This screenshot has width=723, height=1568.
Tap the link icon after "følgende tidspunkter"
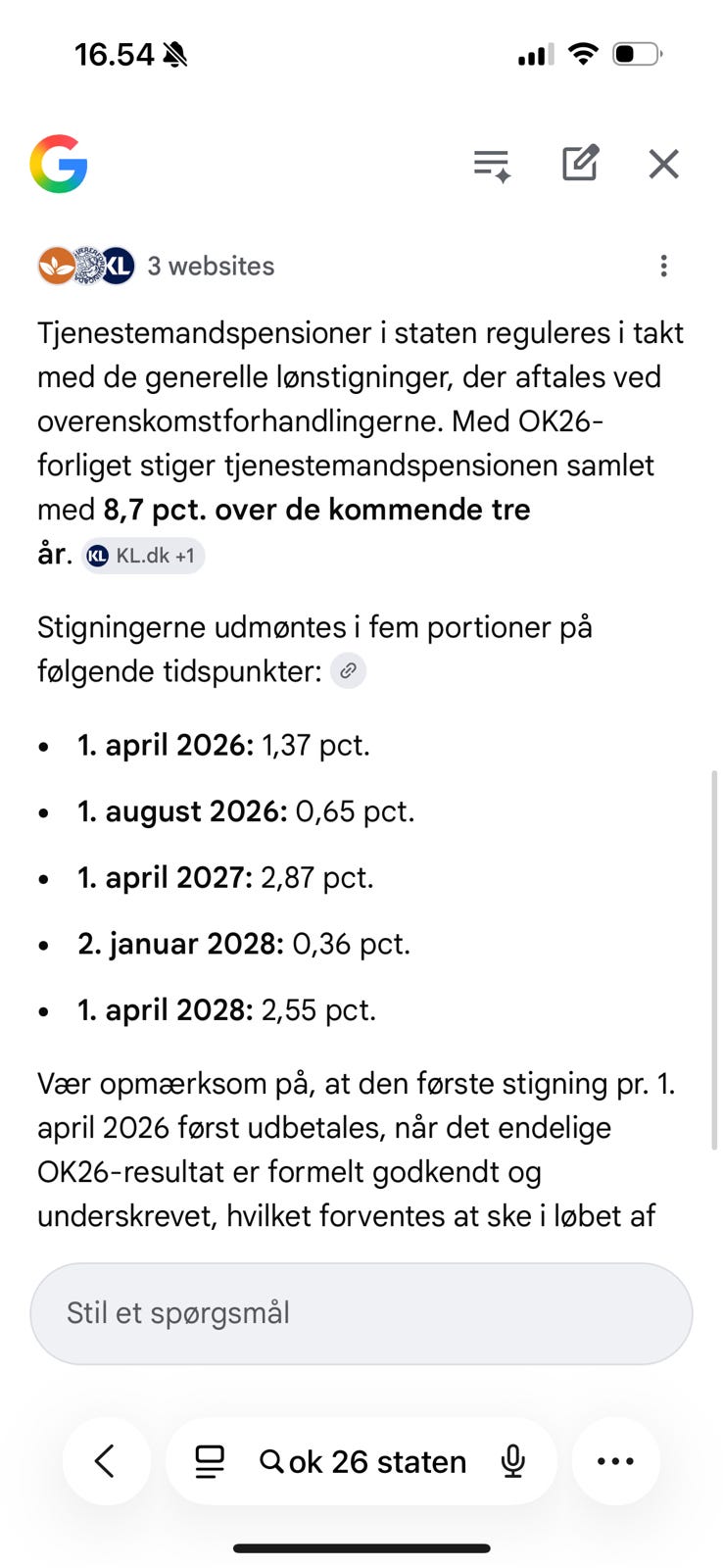pos(348,671)
